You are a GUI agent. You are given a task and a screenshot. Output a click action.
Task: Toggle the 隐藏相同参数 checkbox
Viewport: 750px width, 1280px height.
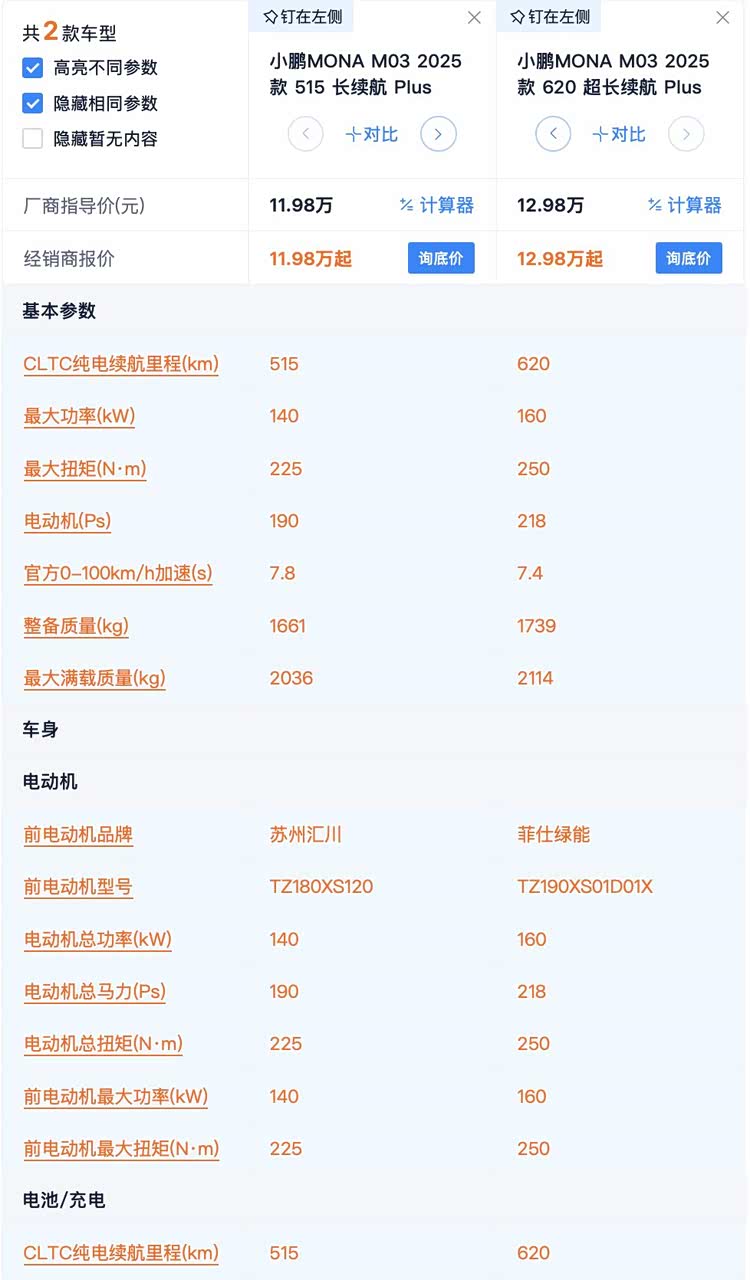33,103
